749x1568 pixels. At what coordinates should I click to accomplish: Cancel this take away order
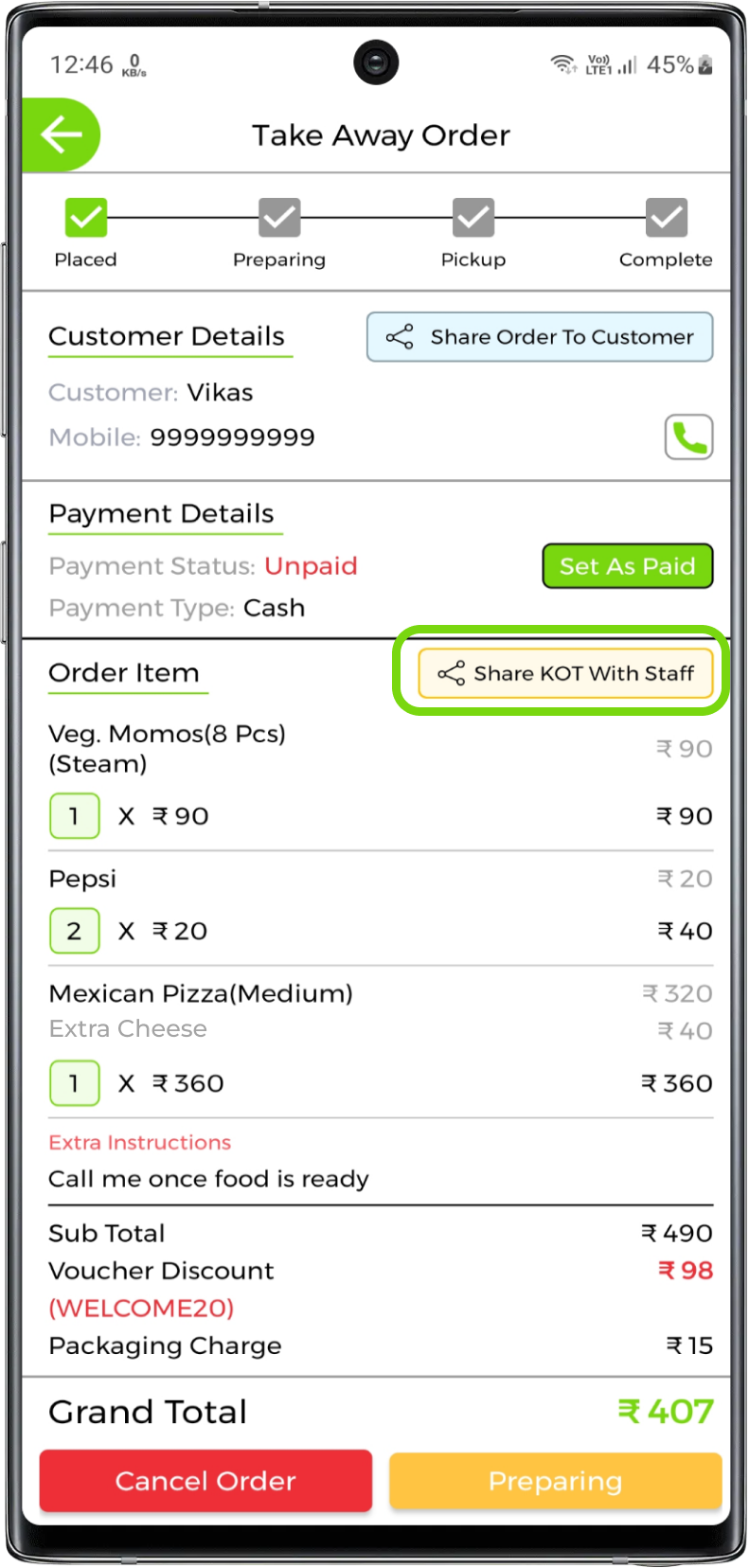tap(205, 1481)
